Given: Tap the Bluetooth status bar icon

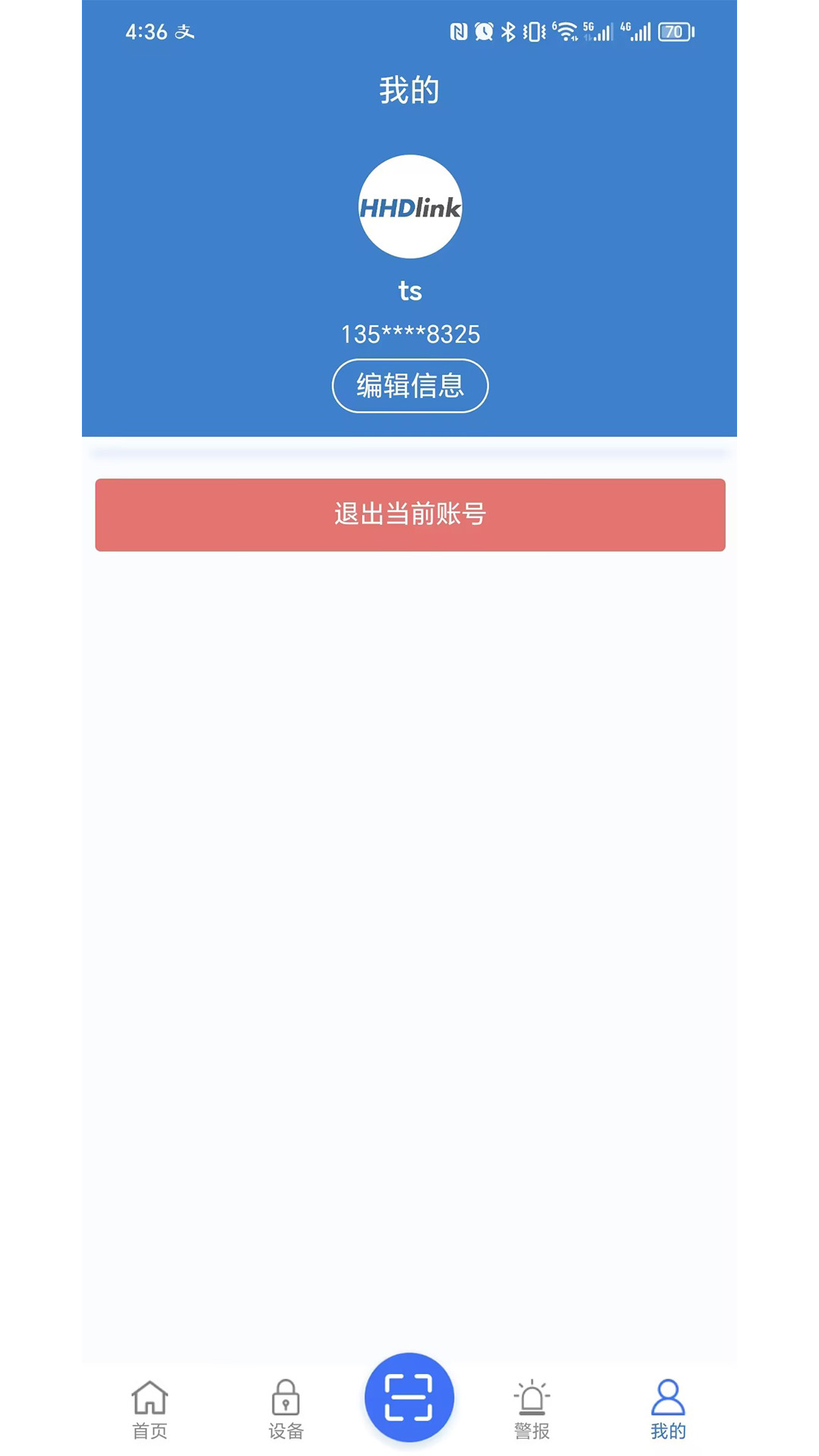Looking at the screenshot, I should [x=509, y=32].
